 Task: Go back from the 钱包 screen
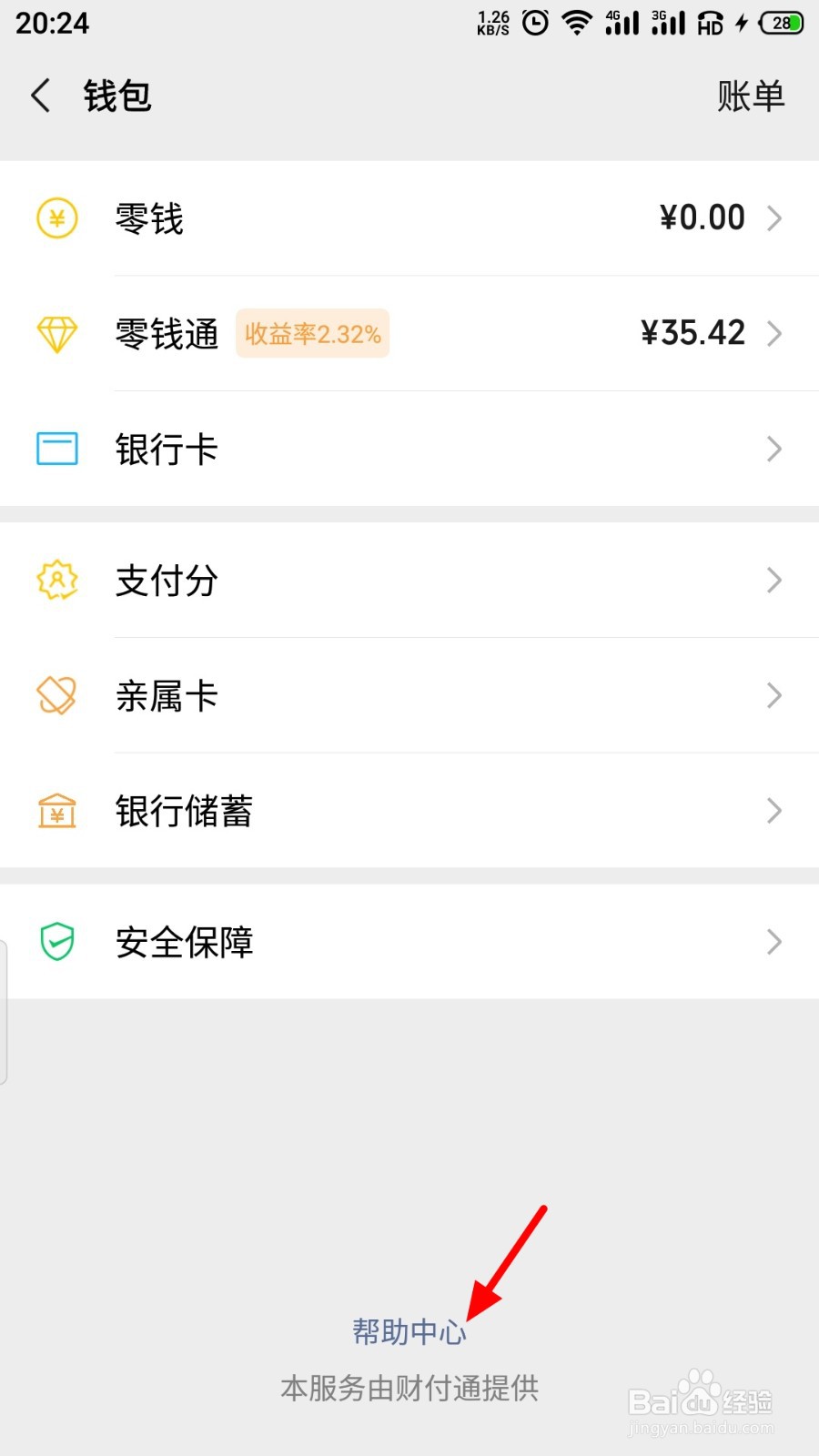(41, 96)
